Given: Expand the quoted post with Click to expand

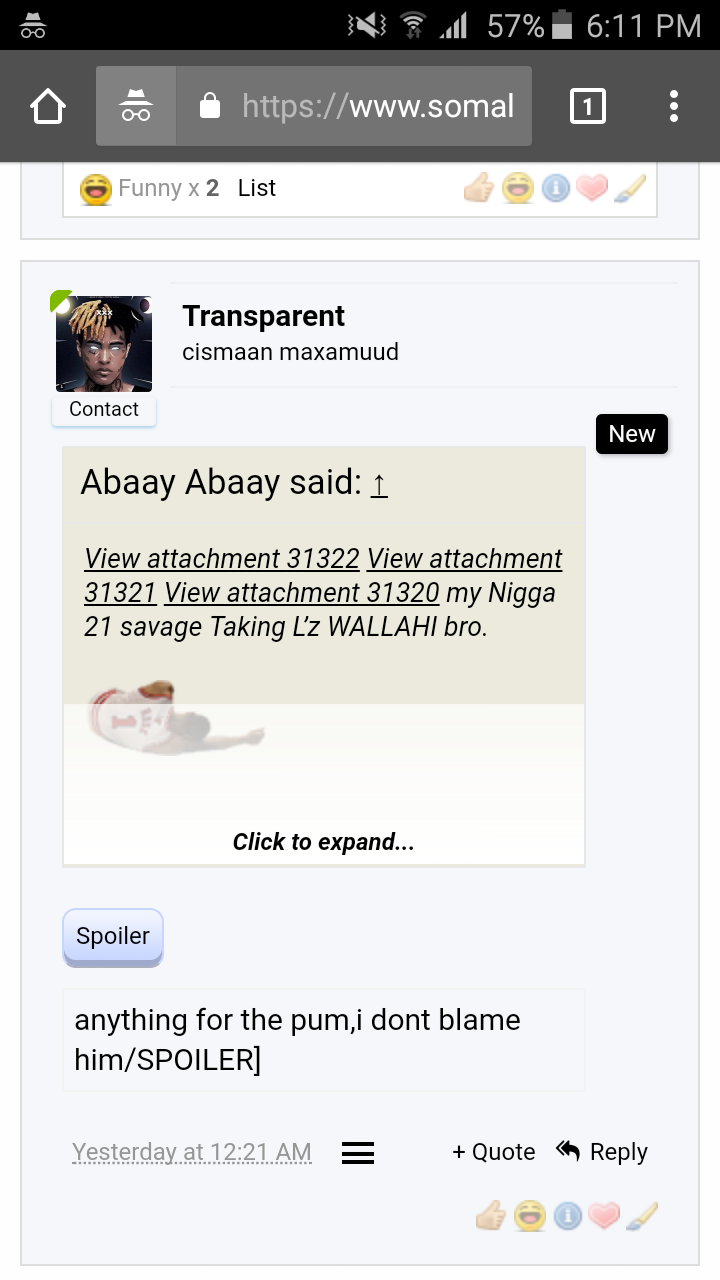Looking at the screenshot, I should click(x=324, y=842).
